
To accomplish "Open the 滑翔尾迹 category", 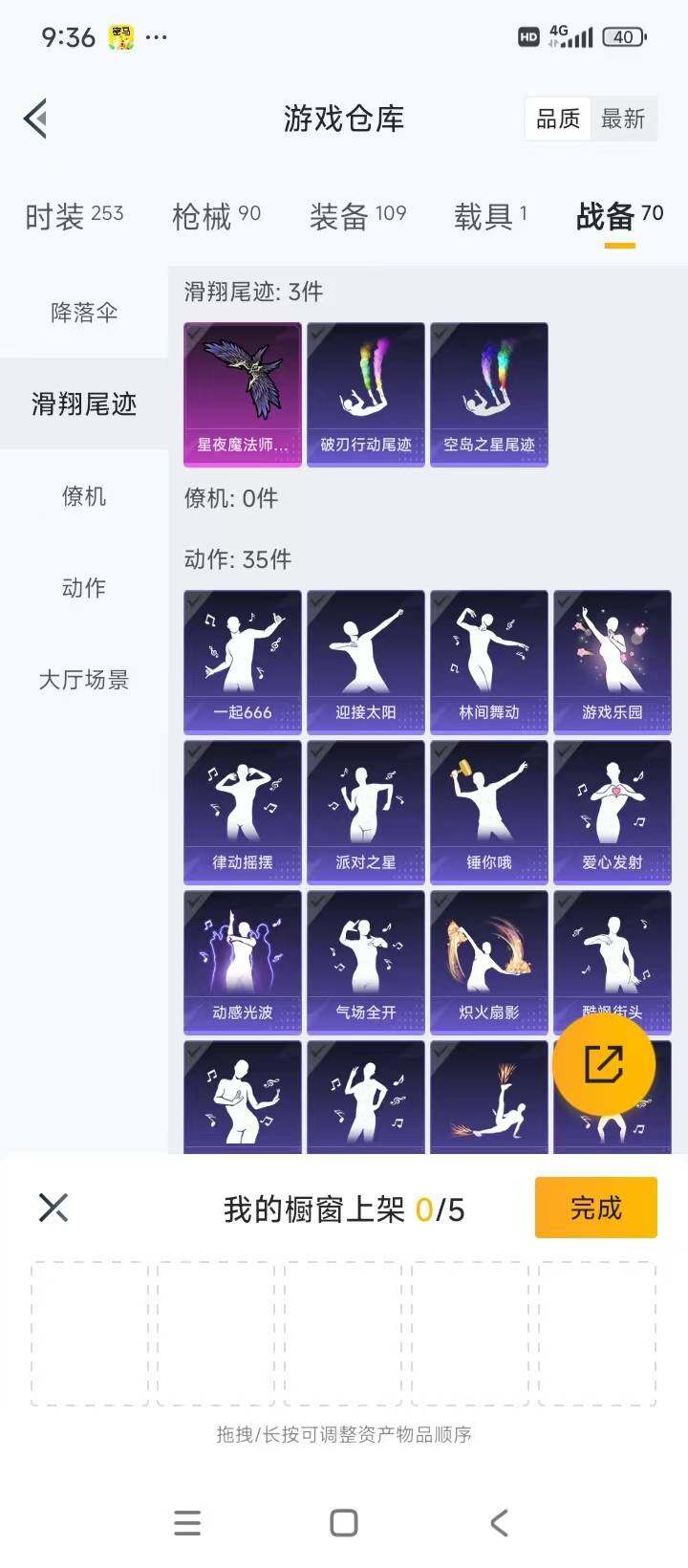I will (83, 403).
